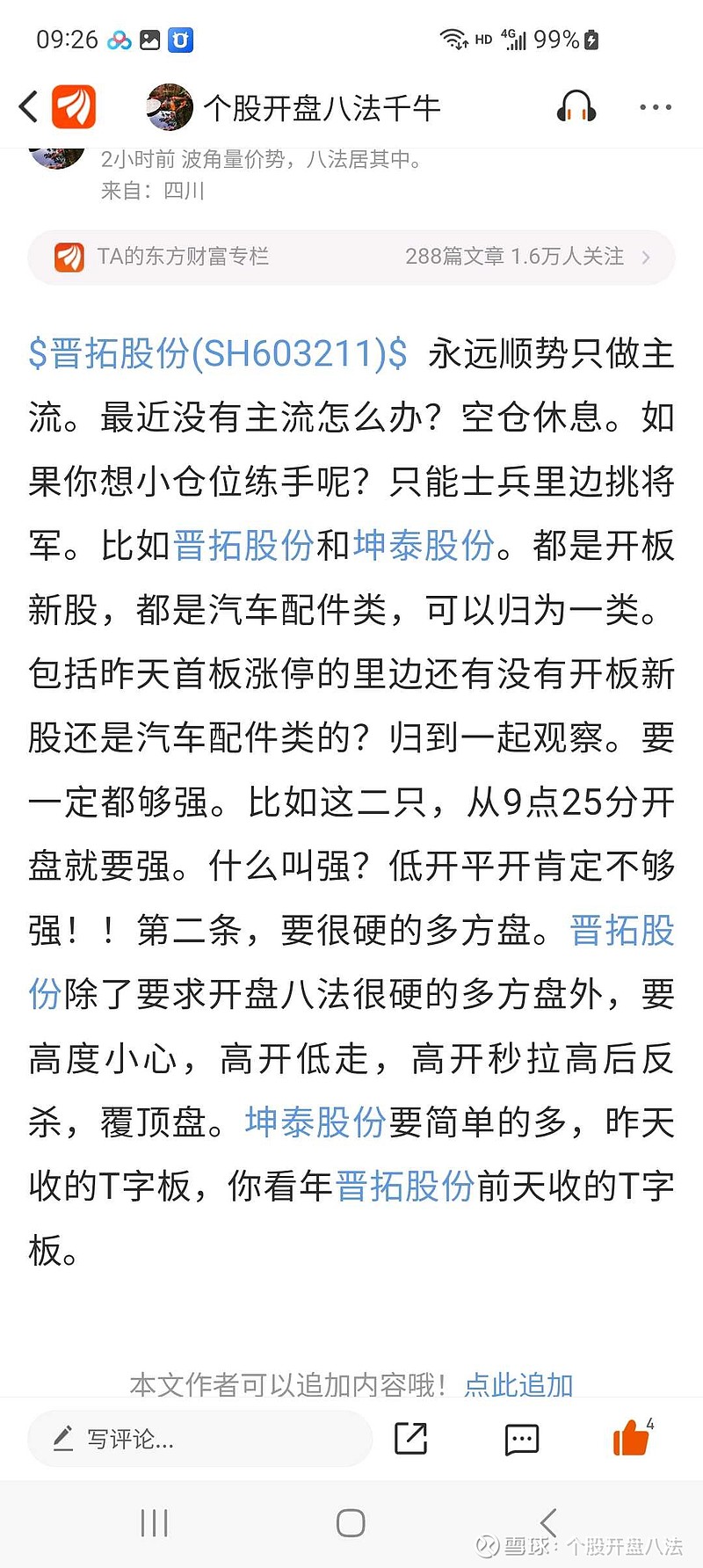Open the orange Eastmoney app logo
This screenshot has width=703, height=1568.
(74, 107)
